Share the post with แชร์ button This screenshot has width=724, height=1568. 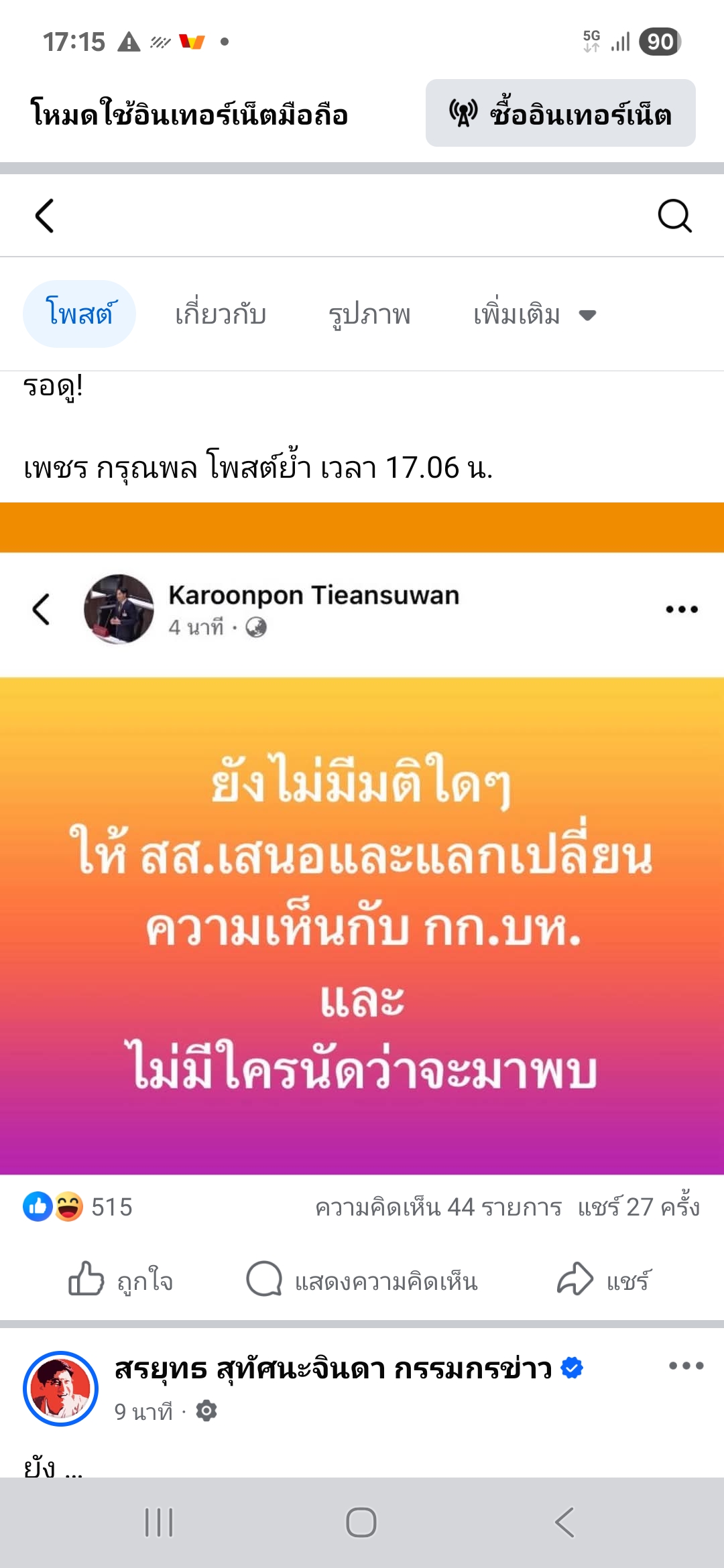604,1280
